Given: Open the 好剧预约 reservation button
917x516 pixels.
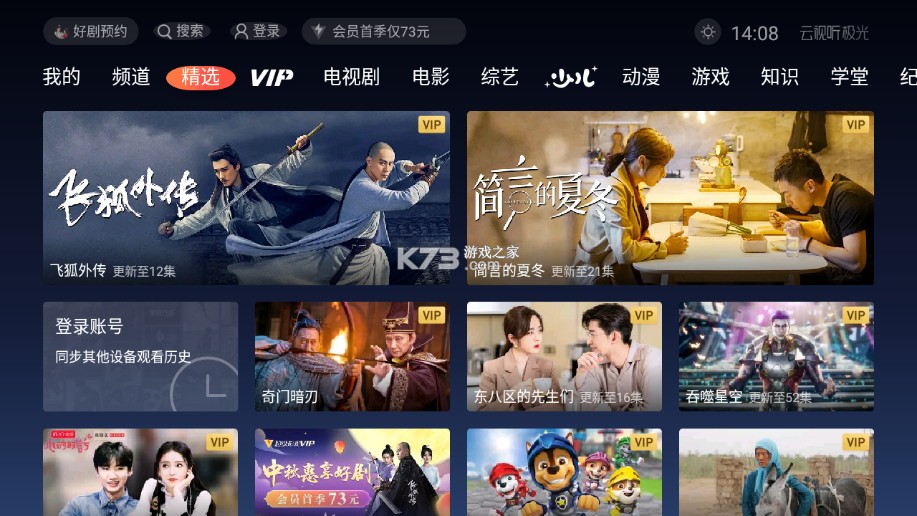Looking at the screenshot, I should coord(91,31).
